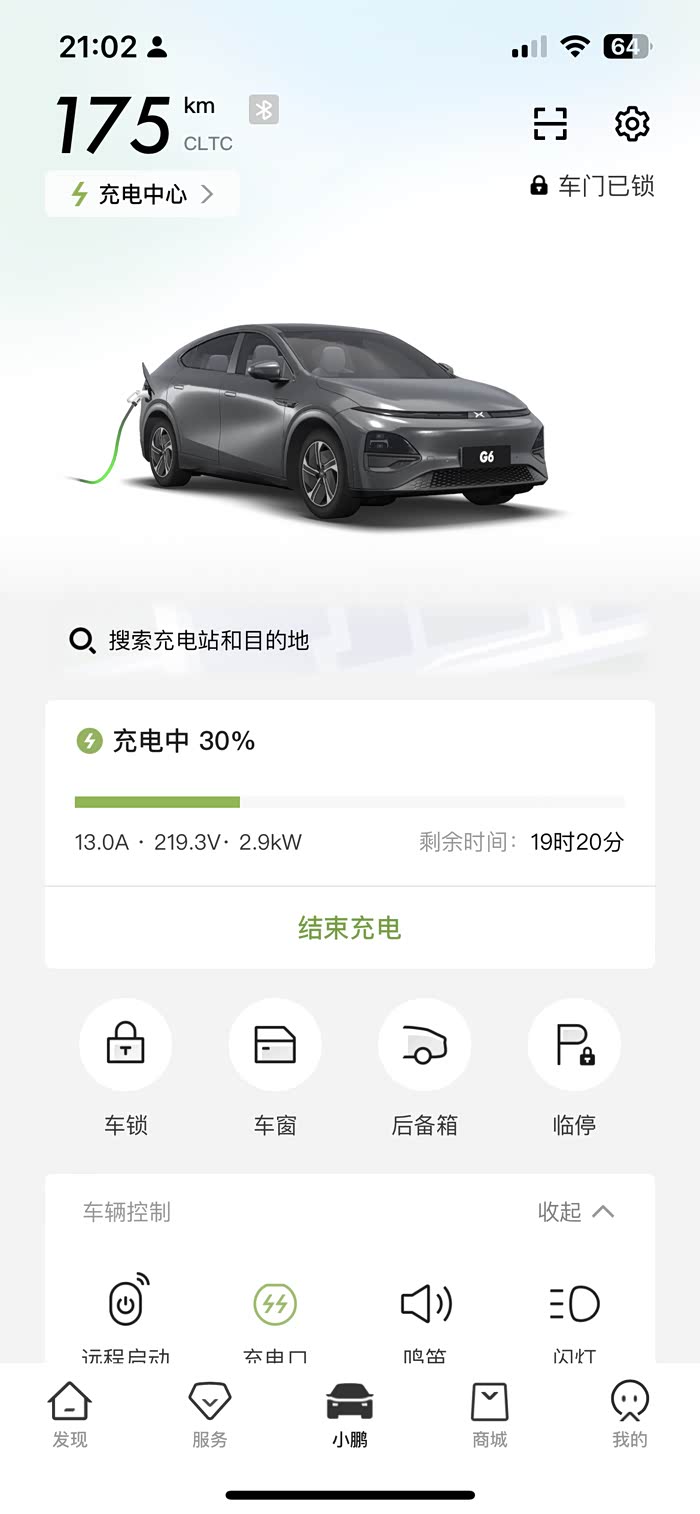Go to the 商城 tab
The image size is (700, 1514).
pos(490,1414)
